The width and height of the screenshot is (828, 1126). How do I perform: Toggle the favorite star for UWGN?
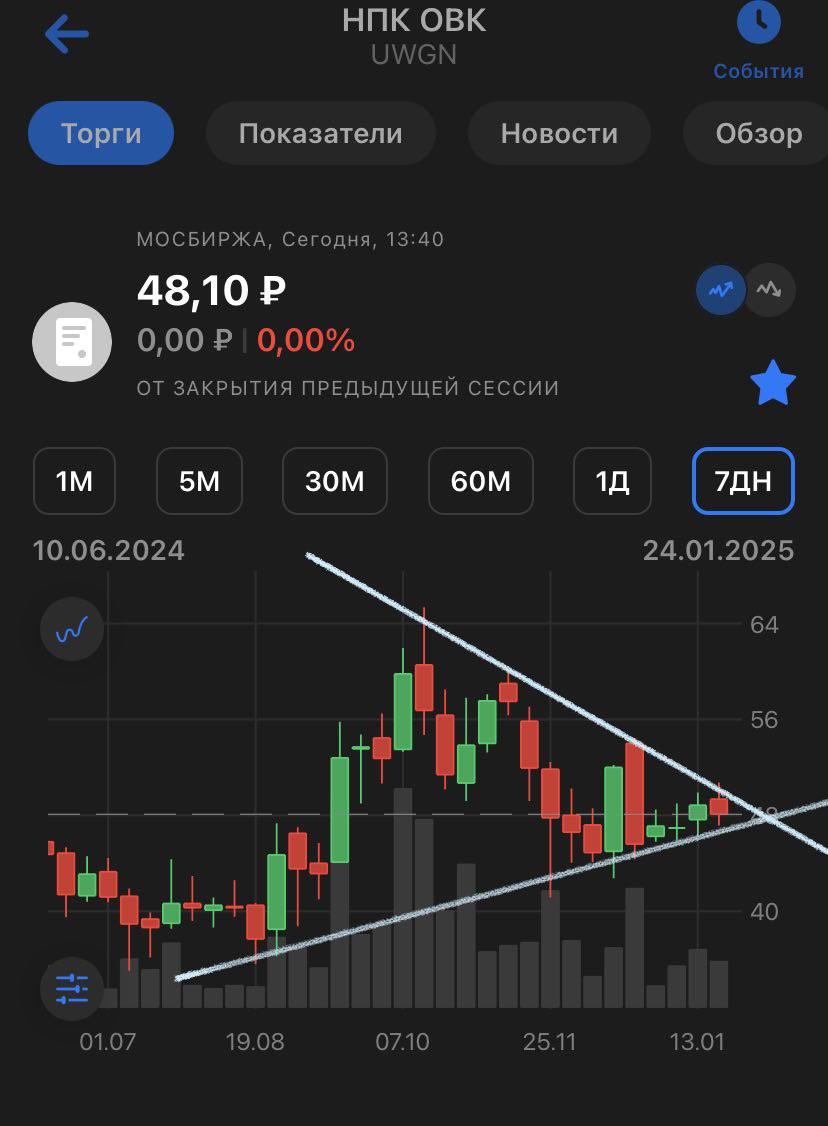click(x=773, y=385)
